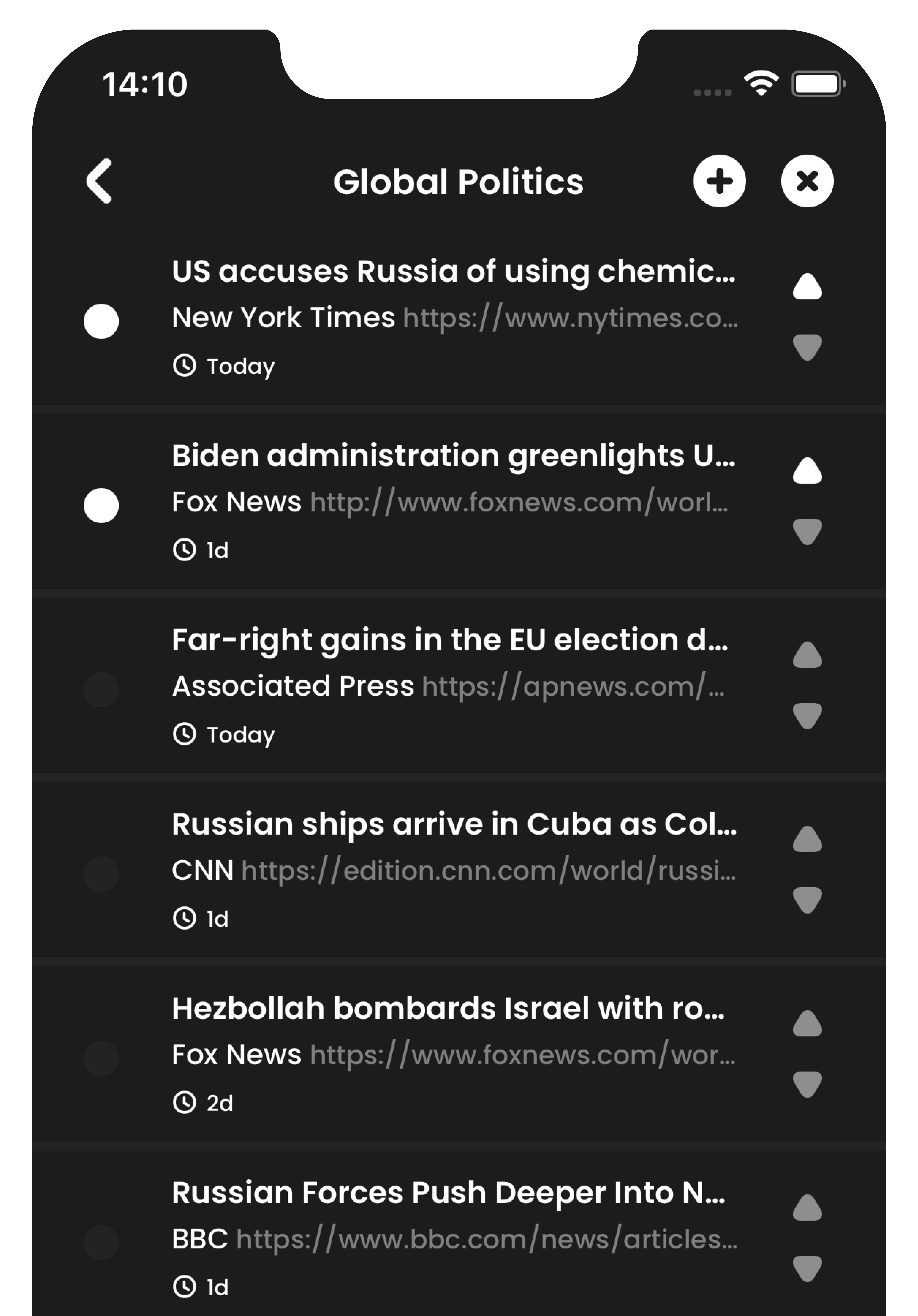
Task: Add a new item with the plus button
Action: (x=719, y=181)
